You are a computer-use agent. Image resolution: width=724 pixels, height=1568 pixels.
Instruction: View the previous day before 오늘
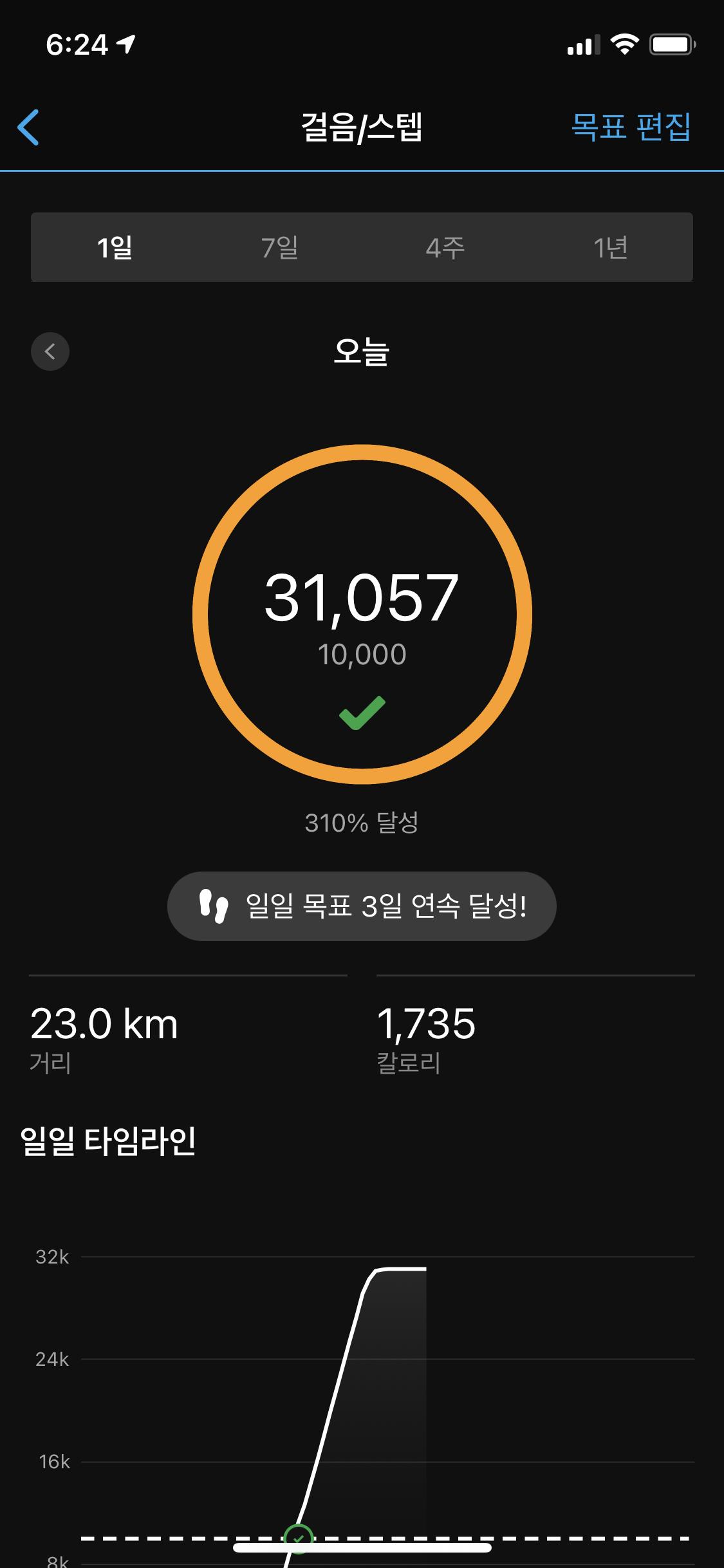tap(50, 351)
